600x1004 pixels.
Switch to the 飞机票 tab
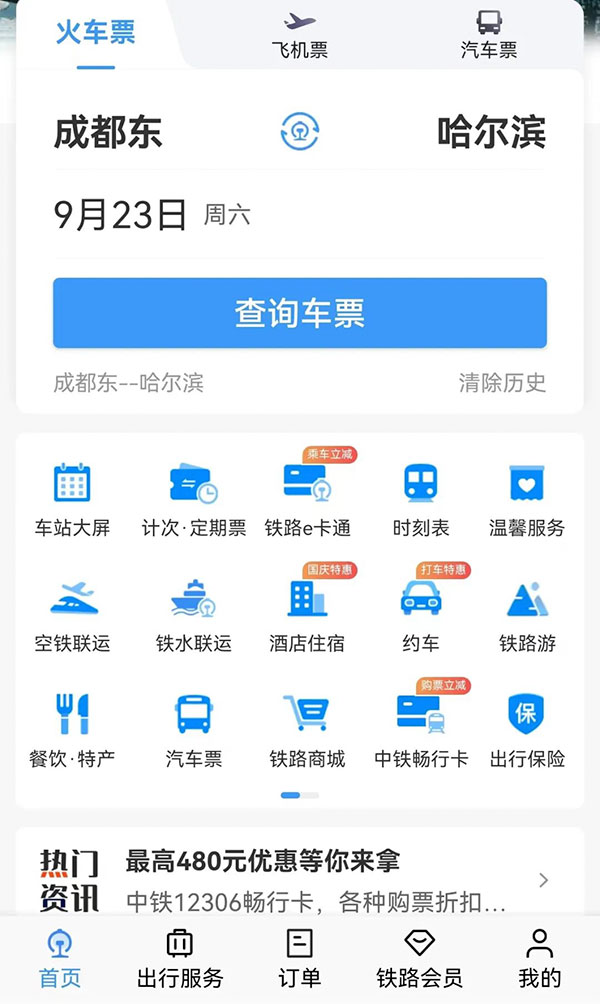point(299,35)
